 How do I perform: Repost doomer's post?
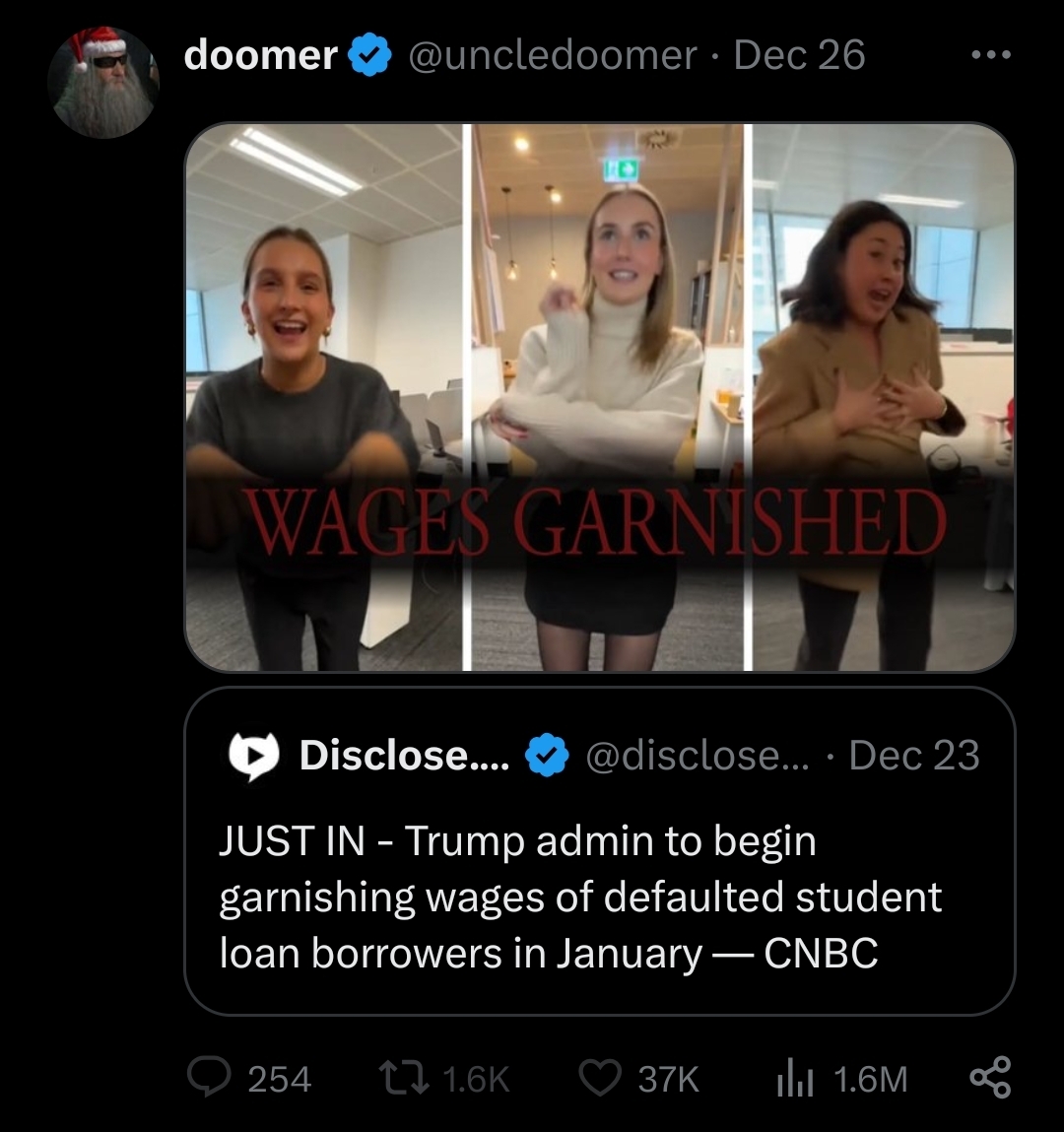pyautogui.click(x=402, y=1079)
